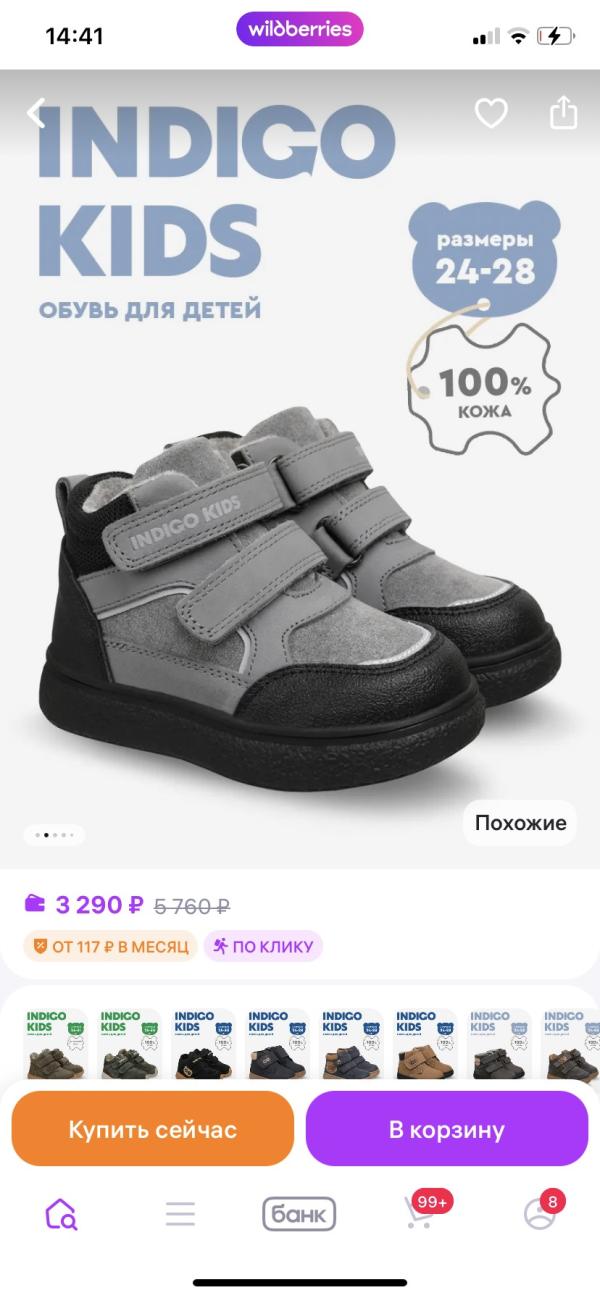
Task: Open the catalog menu tab
Action: point(180,1213)
